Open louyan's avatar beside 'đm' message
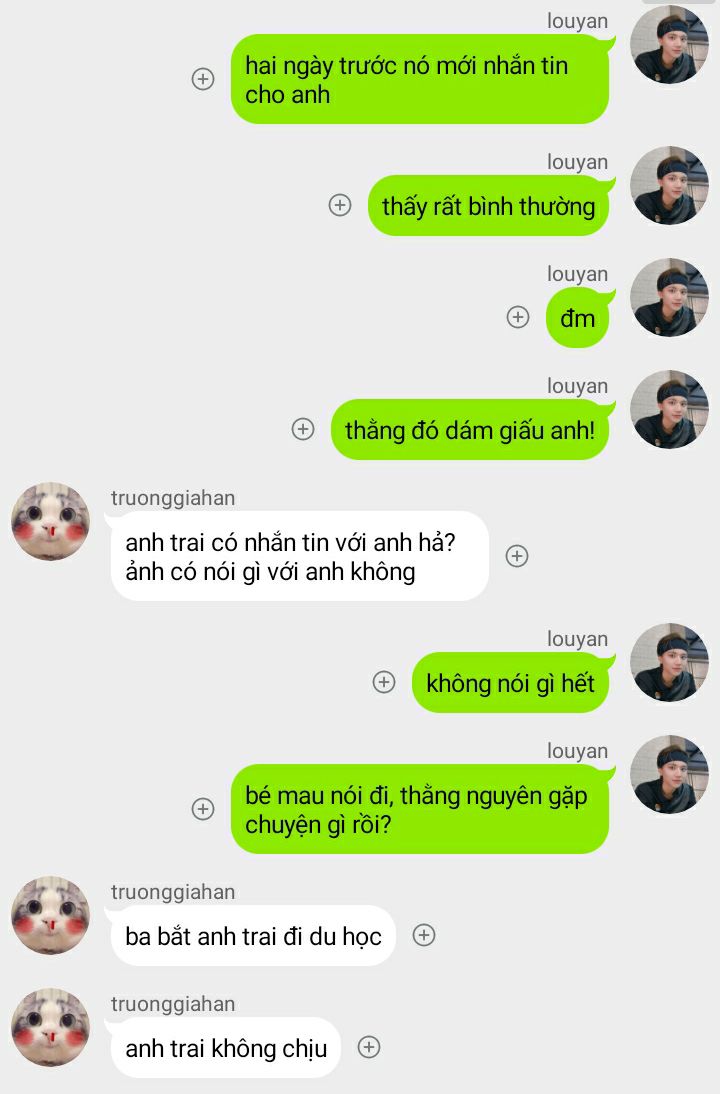The height and width of the screenshot is (1094, 720). tap(669, 298)
